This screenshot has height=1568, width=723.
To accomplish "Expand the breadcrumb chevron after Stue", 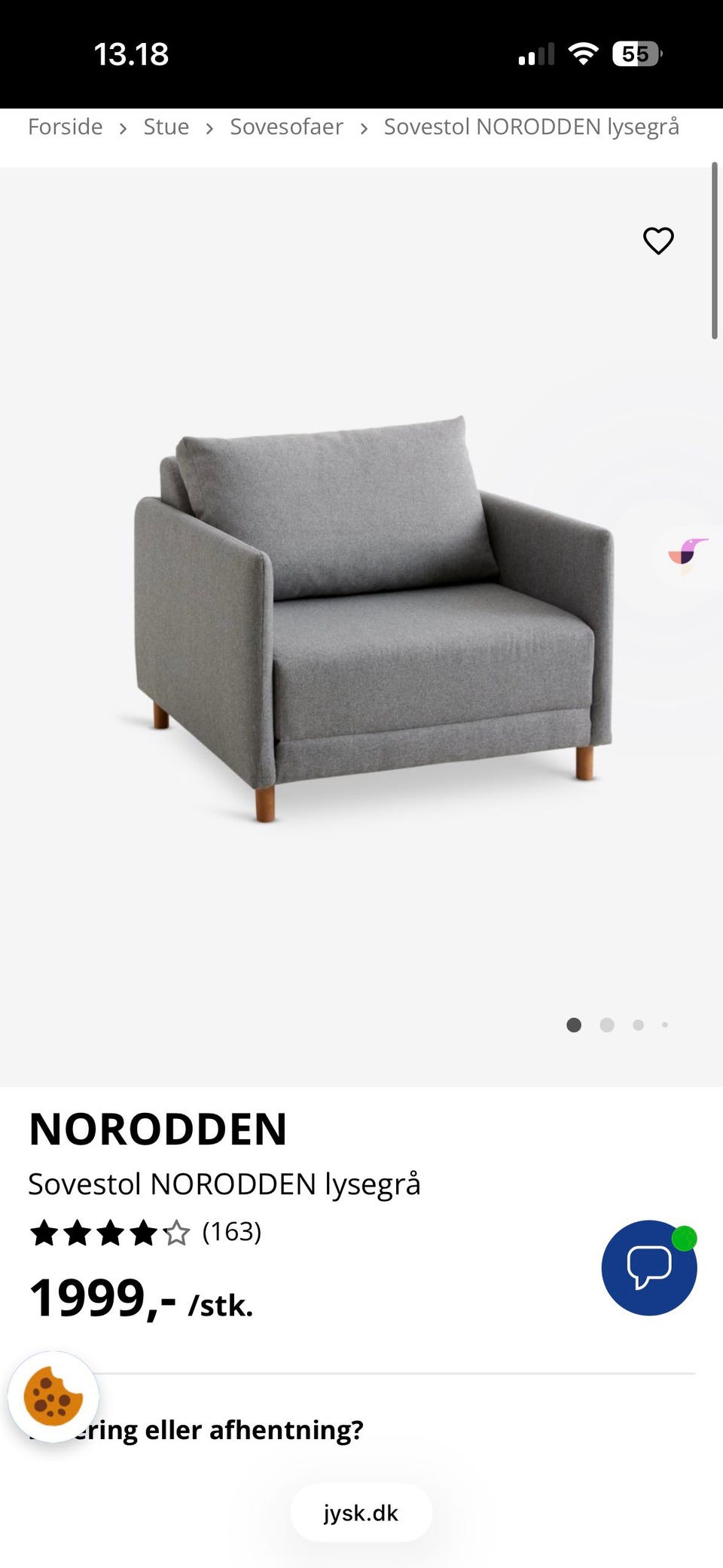I will (x=209, y=127).
